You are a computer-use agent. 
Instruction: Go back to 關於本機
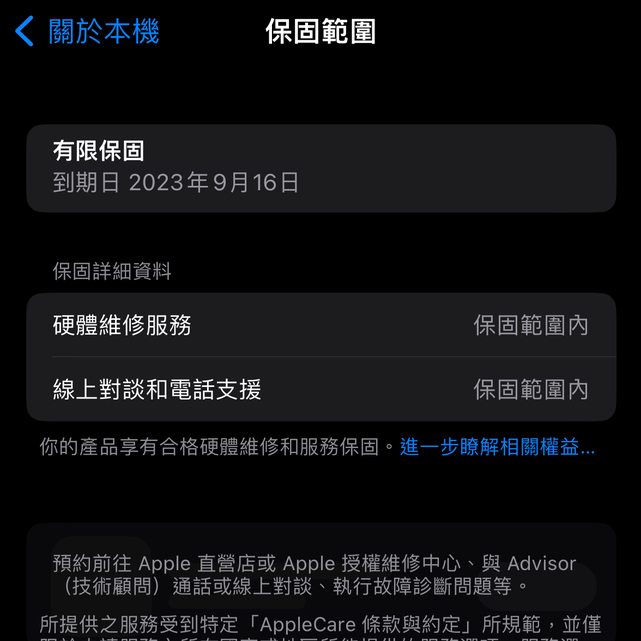[88, 32]
